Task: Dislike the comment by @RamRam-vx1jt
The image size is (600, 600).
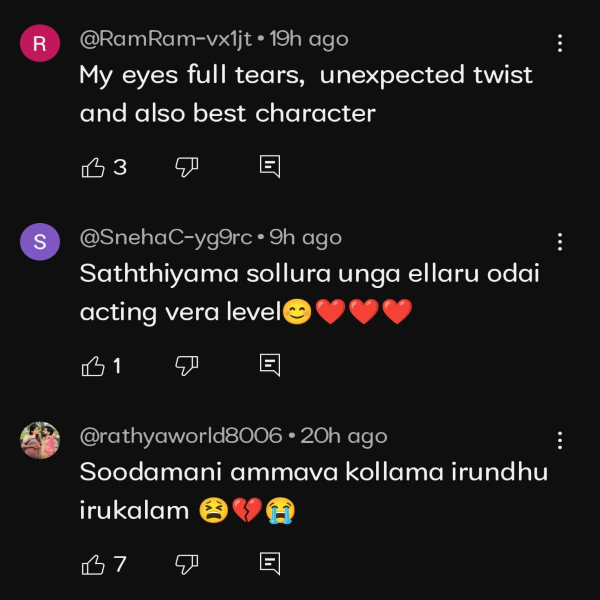Action: pos(186,167)
